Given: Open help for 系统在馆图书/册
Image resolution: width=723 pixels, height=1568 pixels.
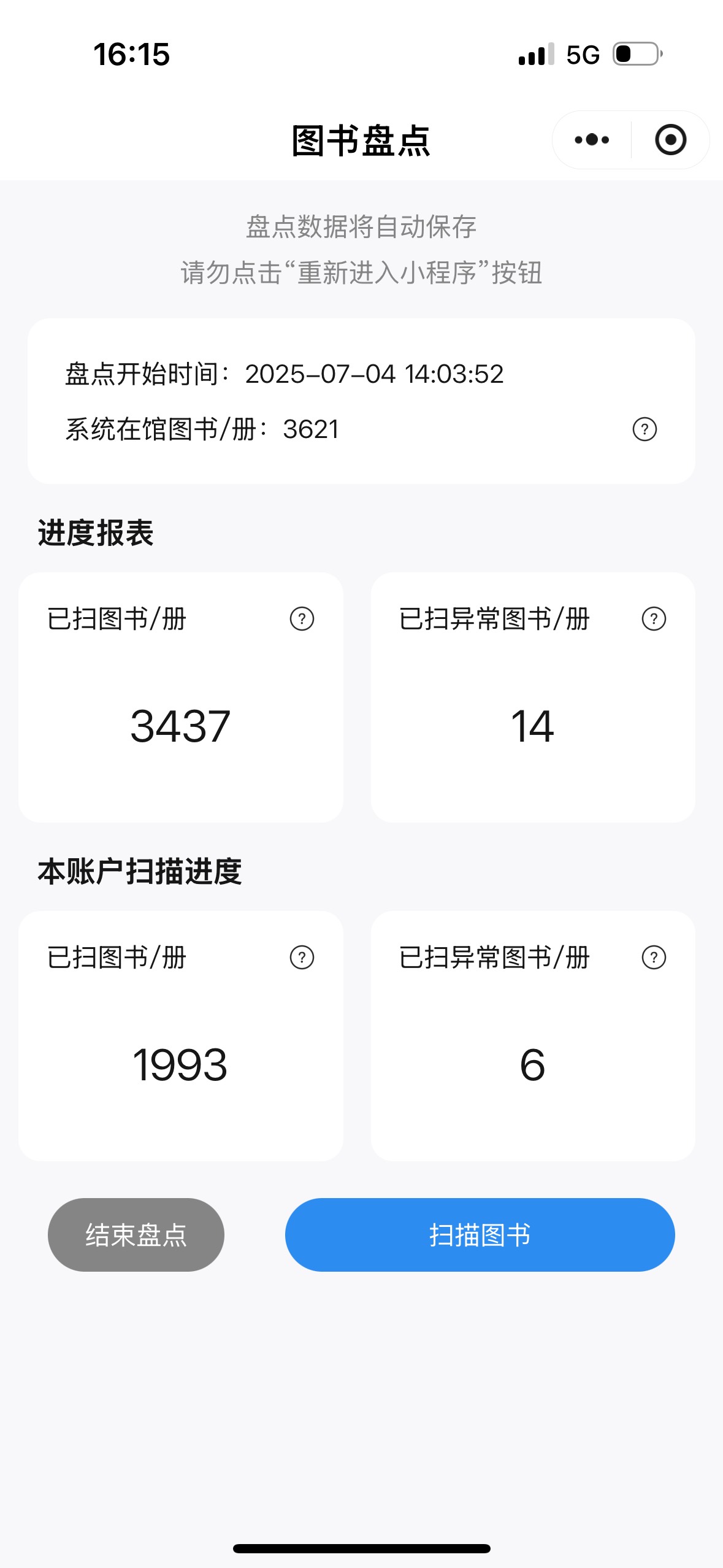Looking at the screenshot, I should [x=644, y=429].
